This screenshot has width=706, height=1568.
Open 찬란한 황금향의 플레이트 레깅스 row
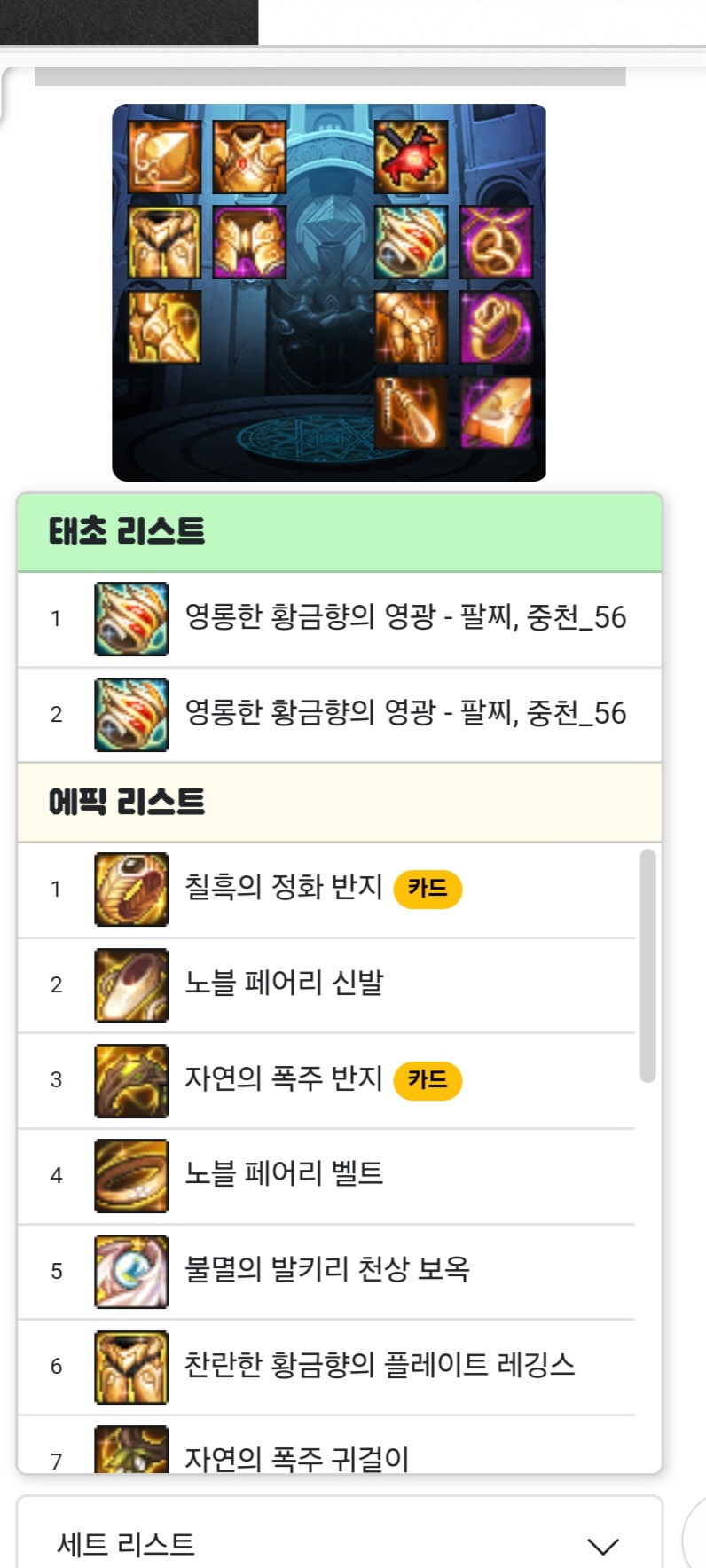click(x=379, y=1366)
